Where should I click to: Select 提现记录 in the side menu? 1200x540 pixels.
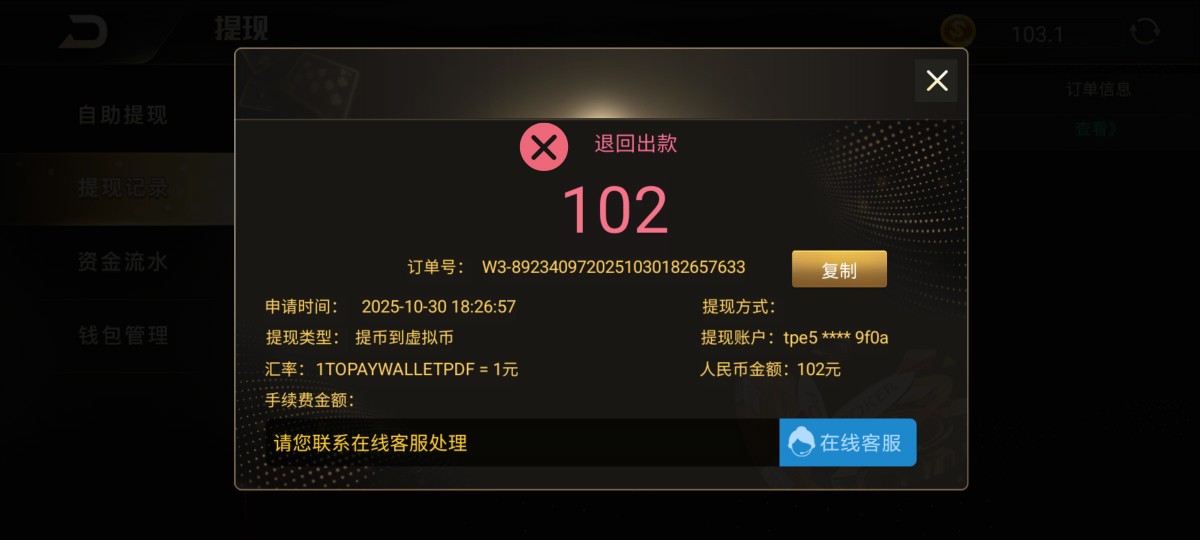coord(122,188)
